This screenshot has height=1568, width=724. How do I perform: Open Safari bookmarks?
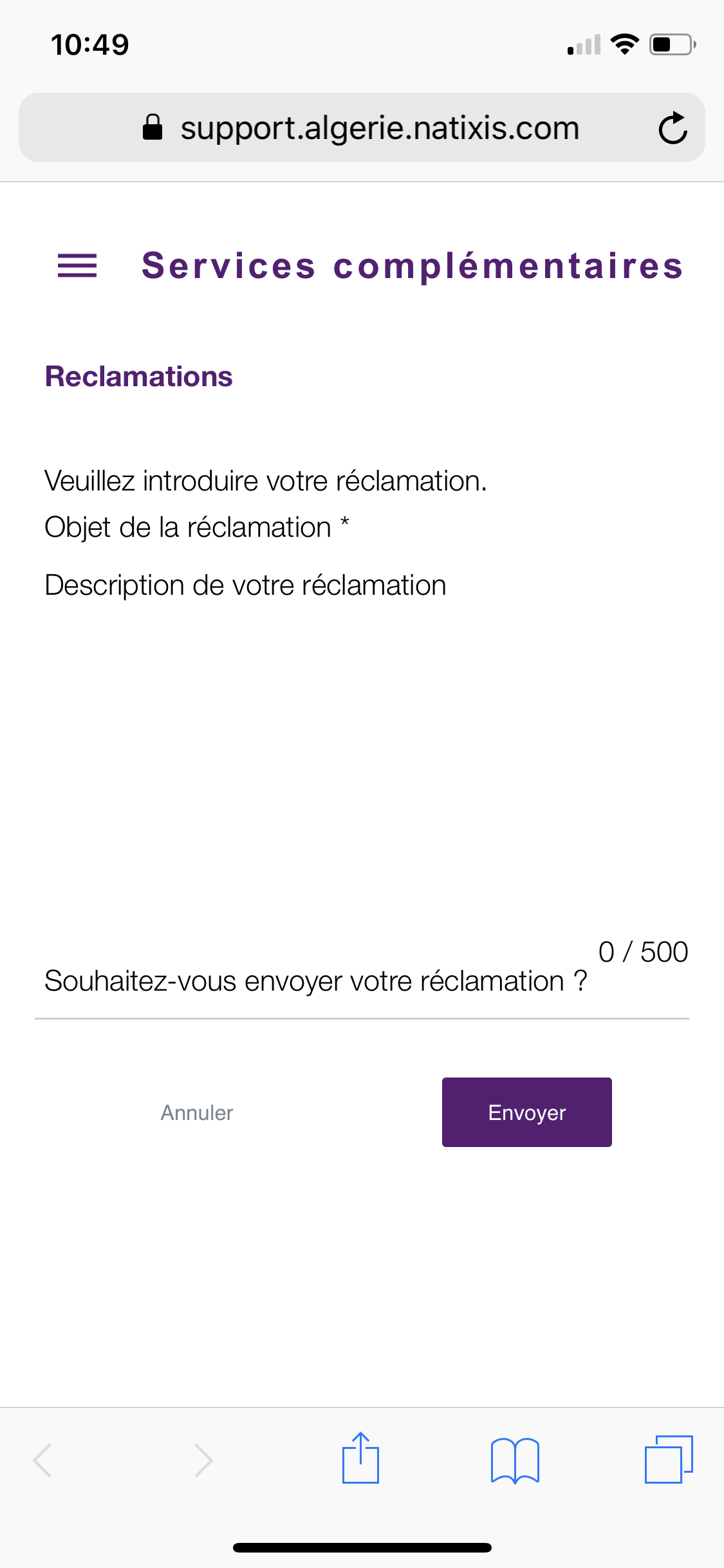coord(515,1460)
